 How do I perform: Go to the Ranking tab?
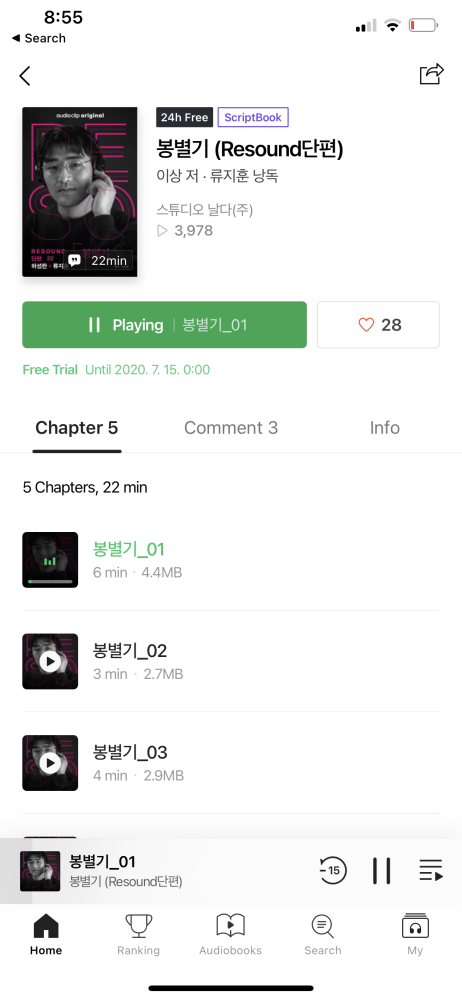tap(138, 934)
